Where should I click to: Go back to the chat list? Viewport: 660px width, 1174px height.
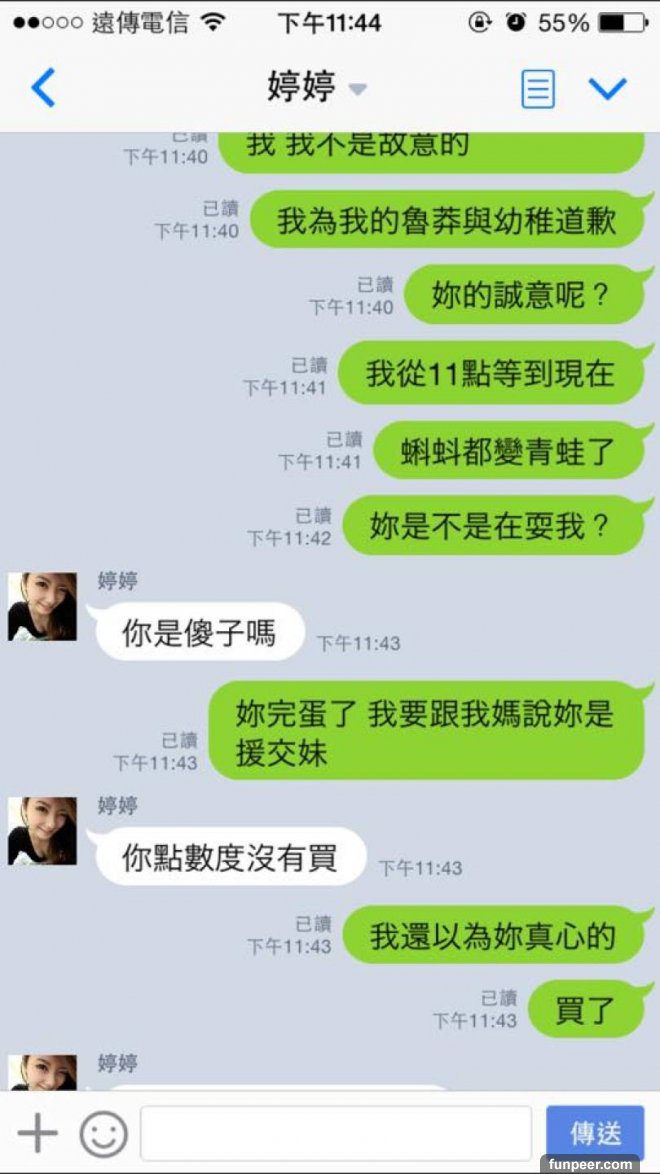(42, 88)
